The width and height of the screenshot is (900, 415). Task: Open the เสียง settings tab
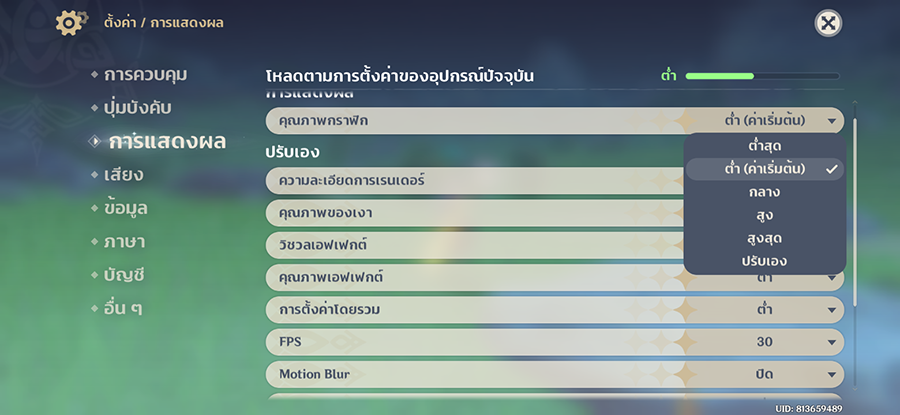(x=123, y=175)
